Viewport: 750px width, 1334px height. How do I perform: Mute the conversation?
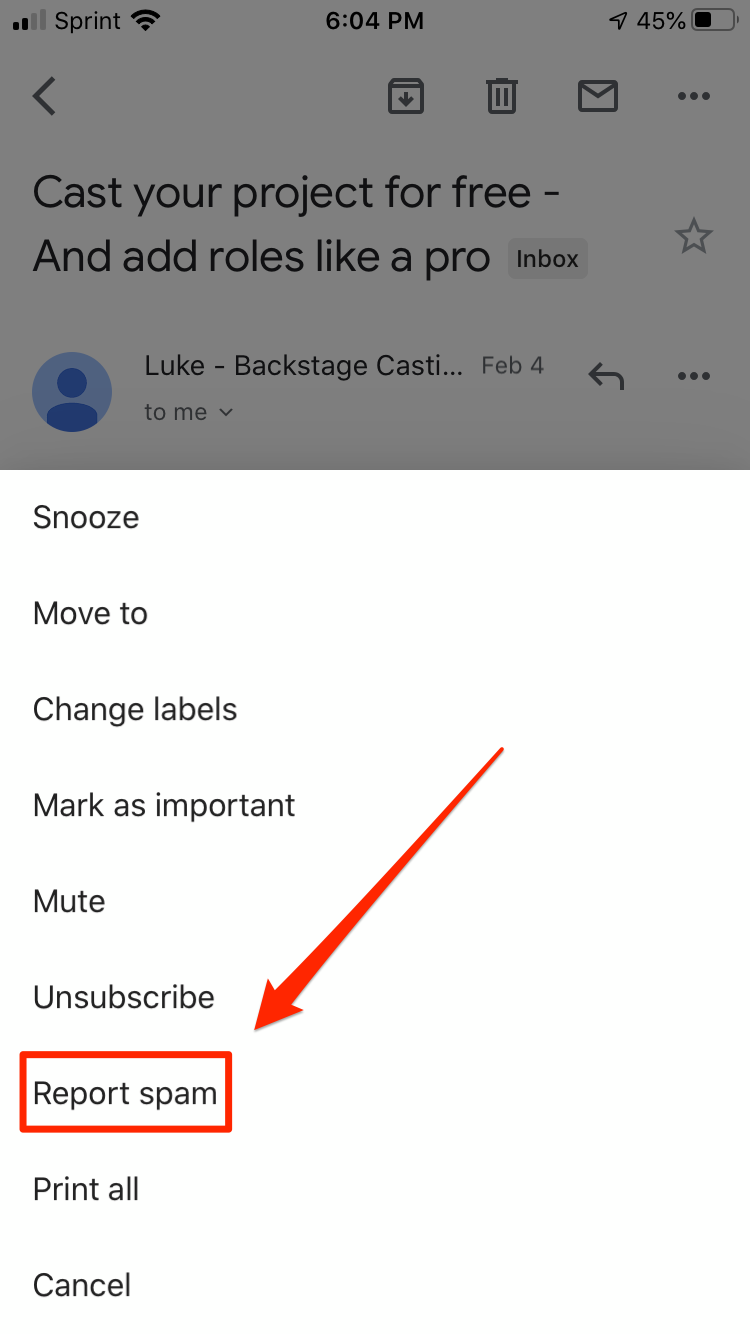(69, 901)
